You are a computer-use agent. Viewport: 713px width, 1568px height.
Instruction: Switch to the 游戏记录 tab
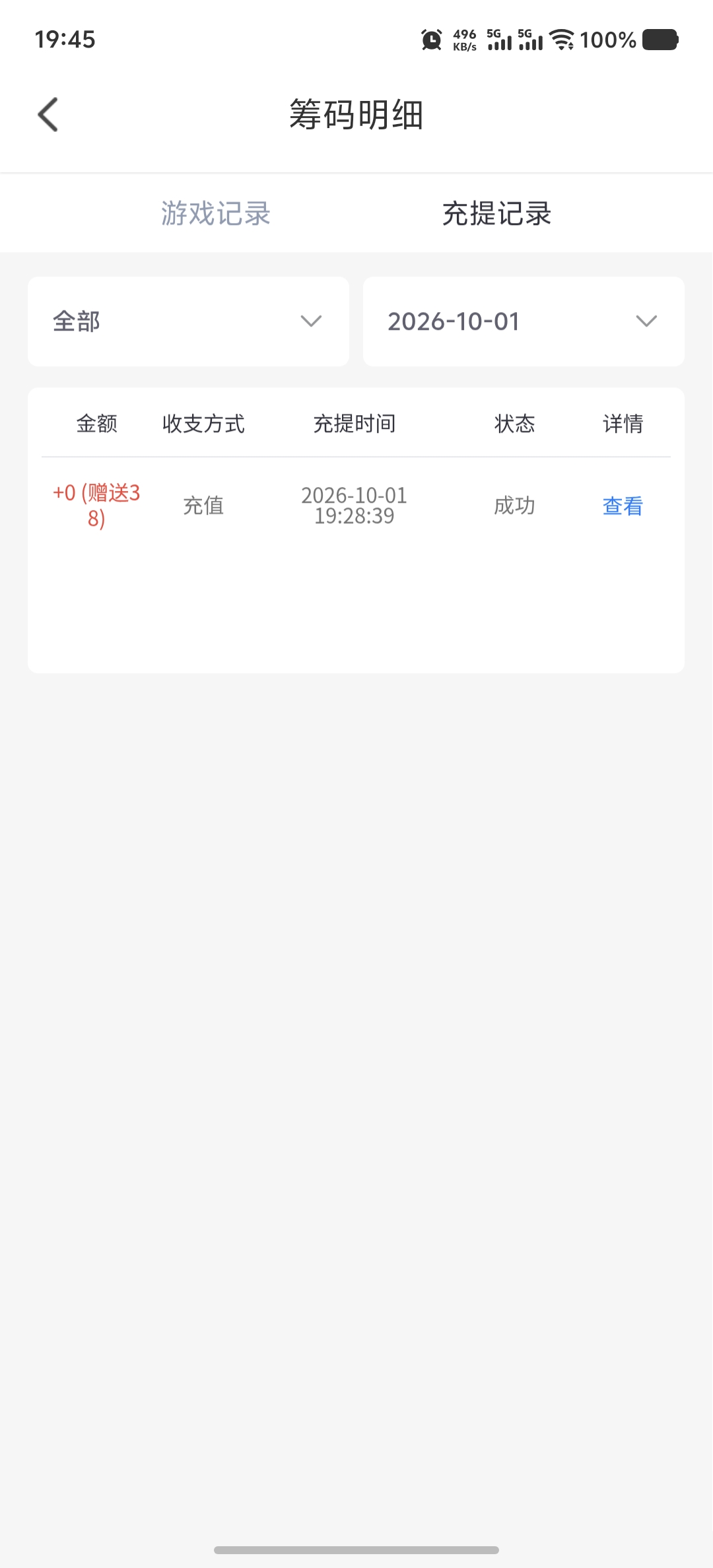(x=216, y=214)
